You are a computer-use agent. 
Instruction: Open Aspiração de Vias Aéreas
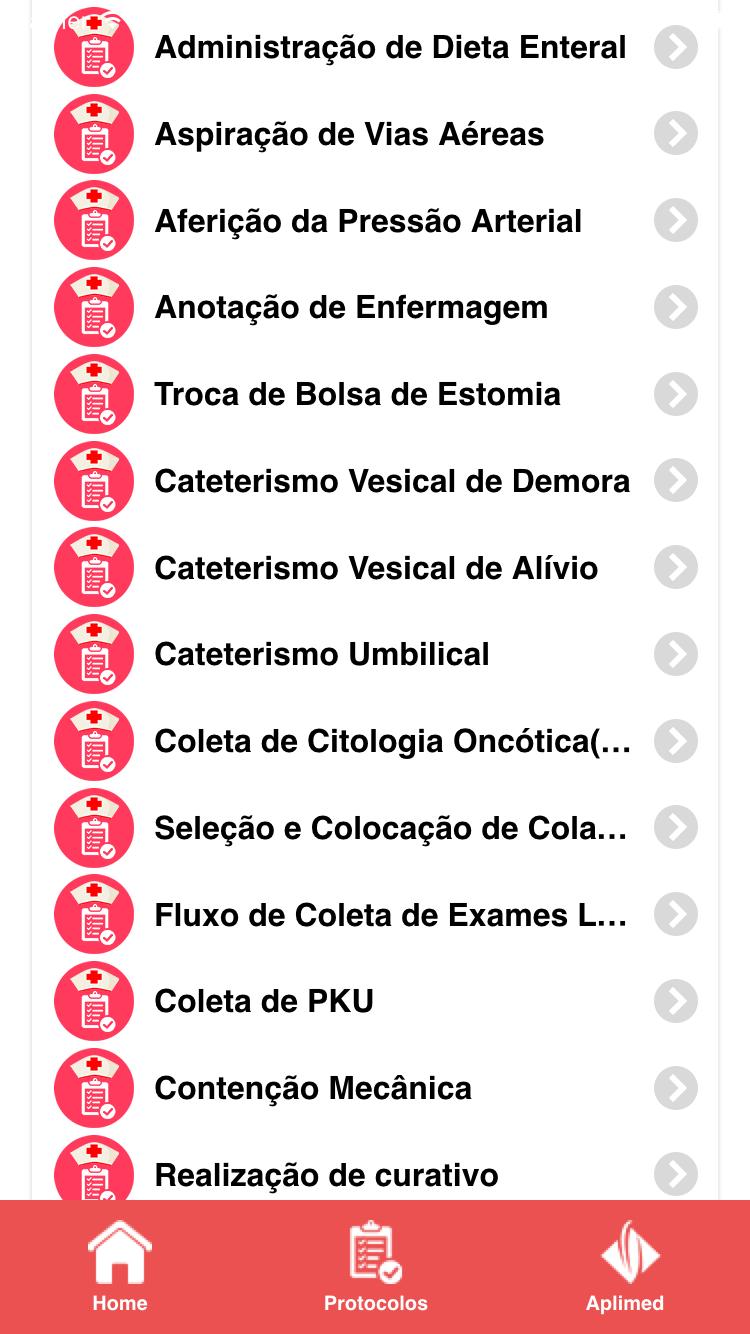tap(375, 134)
